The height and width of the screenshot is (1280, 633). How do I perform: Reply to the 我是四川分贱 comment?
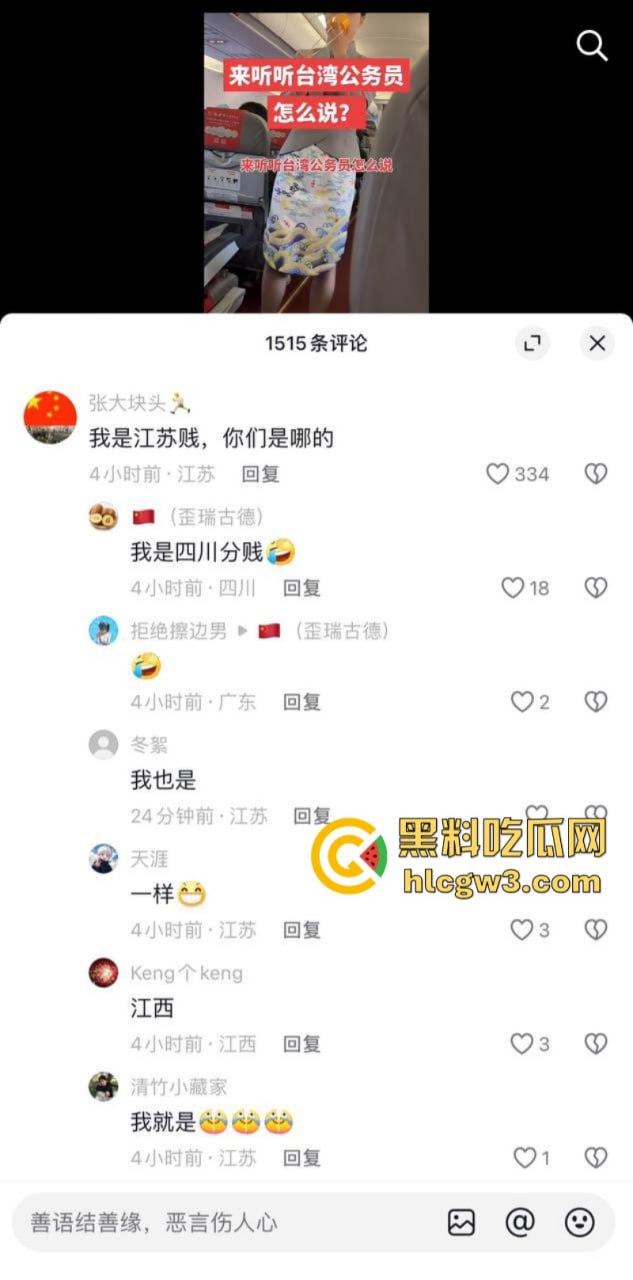(301, 588)
